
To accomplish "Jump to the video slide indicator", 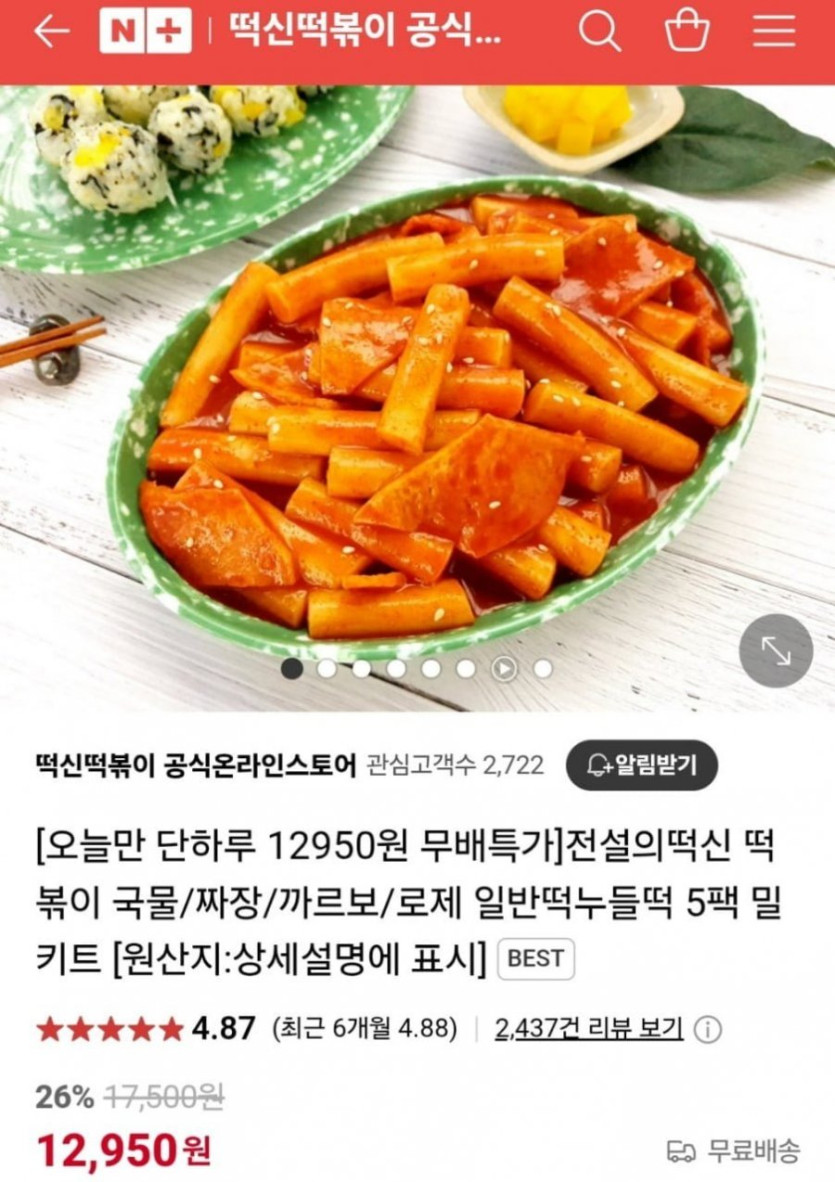I will pyautogui.click(x=504, y=668).
